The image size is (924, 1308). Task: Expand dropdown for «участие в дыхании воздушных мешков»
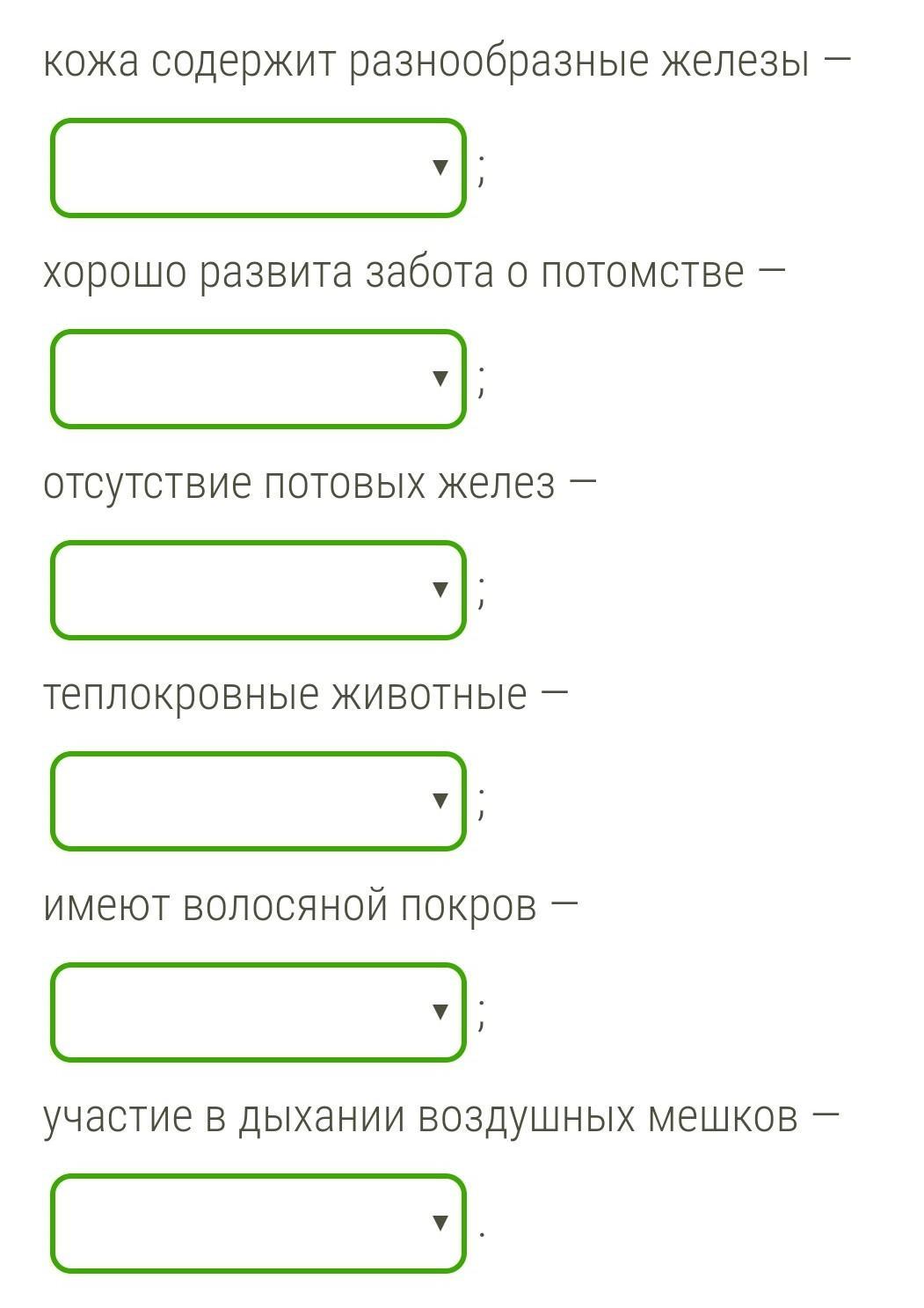pyautogui.click(x=258, y=1223)
